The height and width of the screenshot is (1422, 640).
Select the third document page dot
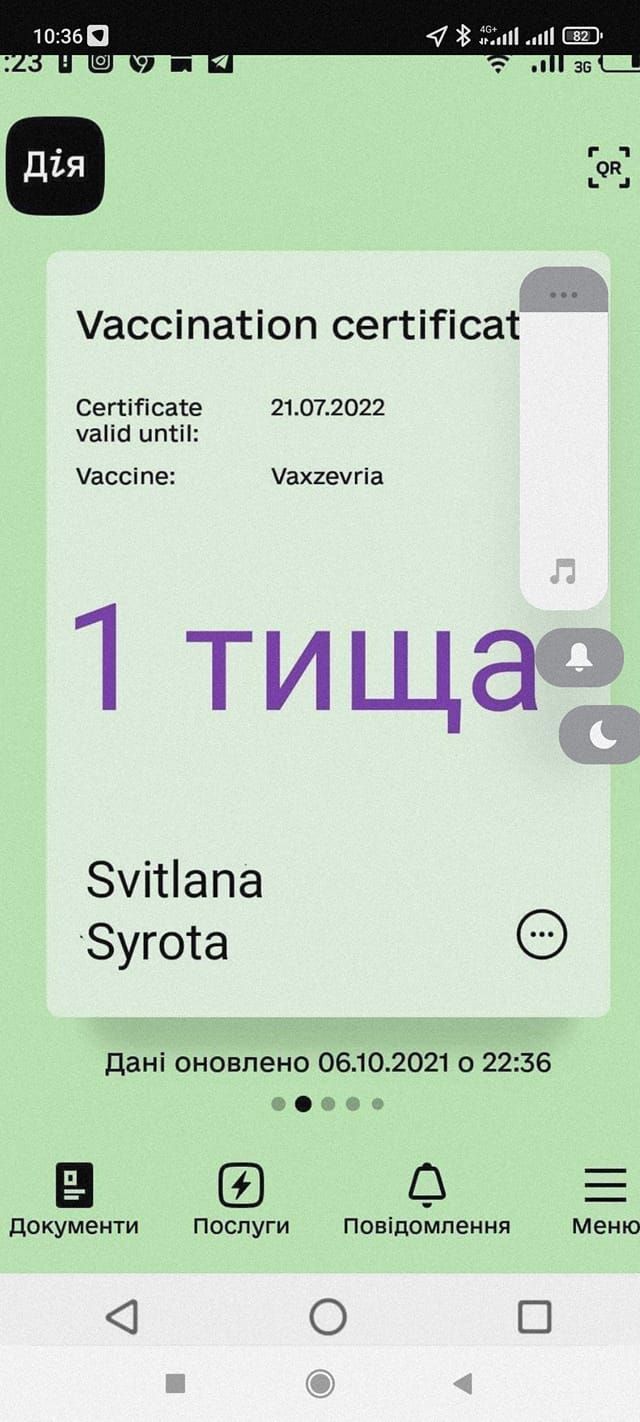click(x=328, y=1104)
